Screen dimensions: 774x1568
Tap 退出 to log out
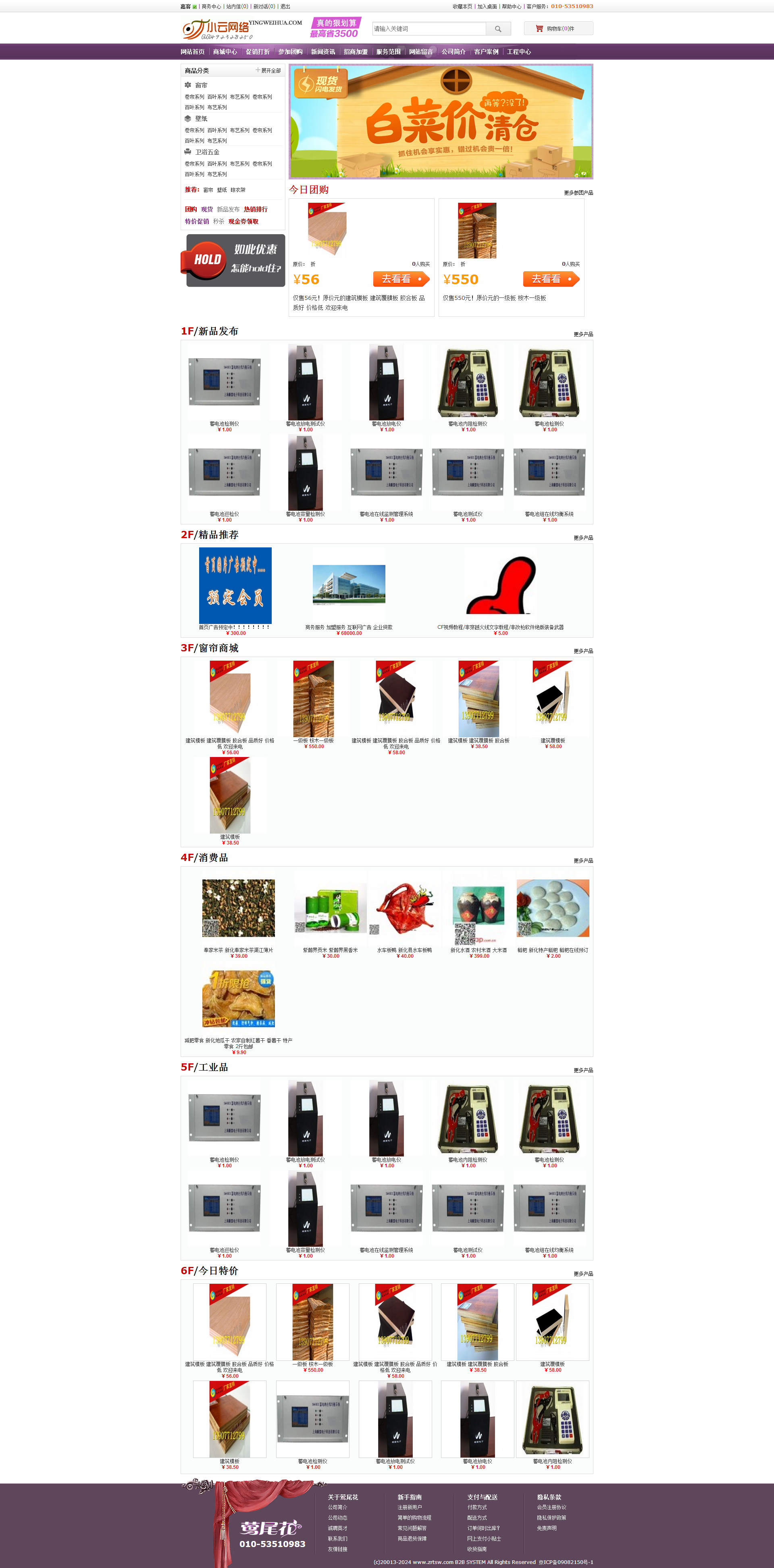tap(285, 7)
